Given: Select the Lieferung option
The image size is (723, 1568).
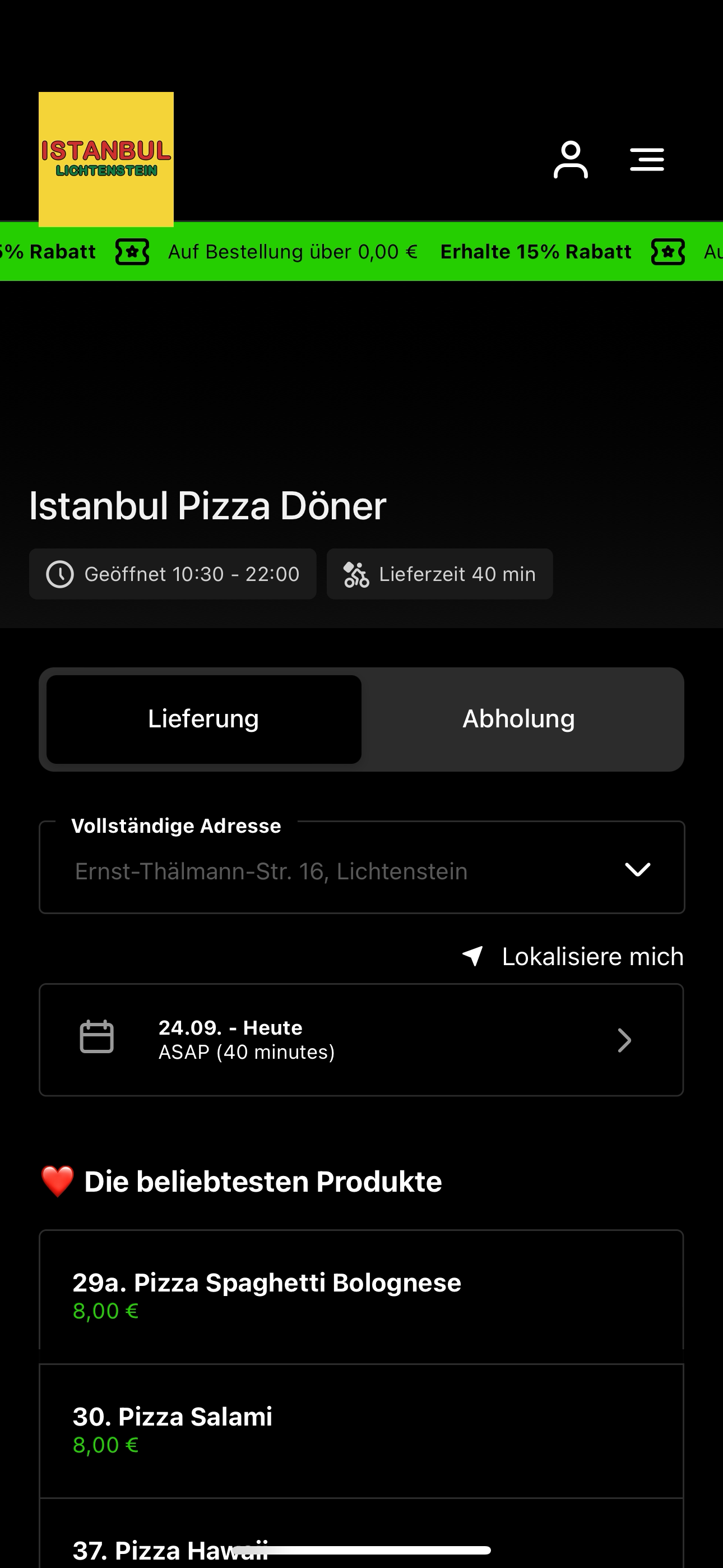Looking at the screenshot, I should pyautogui.click(x=204, y=719).
